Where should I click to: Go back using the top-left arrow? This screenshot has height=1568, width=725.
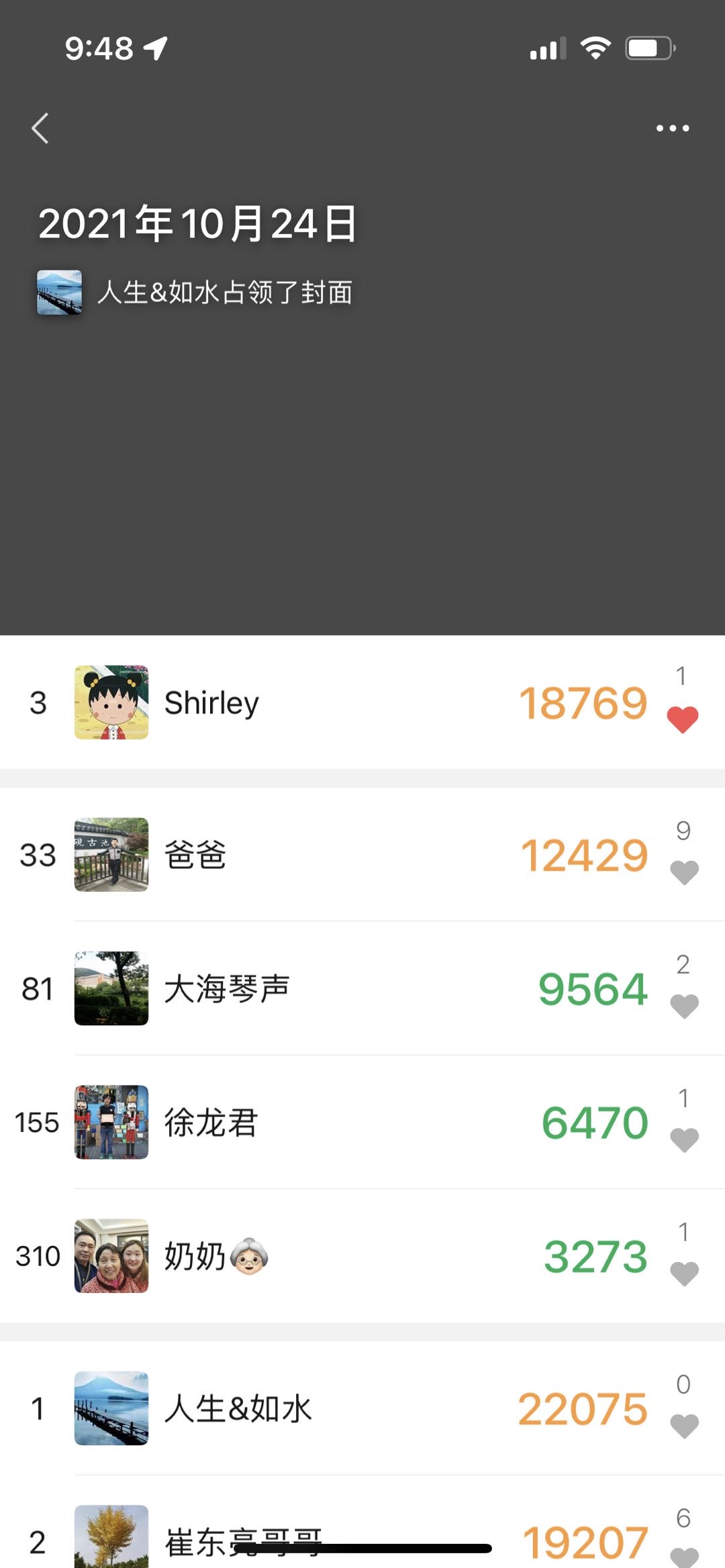(40, 128)
